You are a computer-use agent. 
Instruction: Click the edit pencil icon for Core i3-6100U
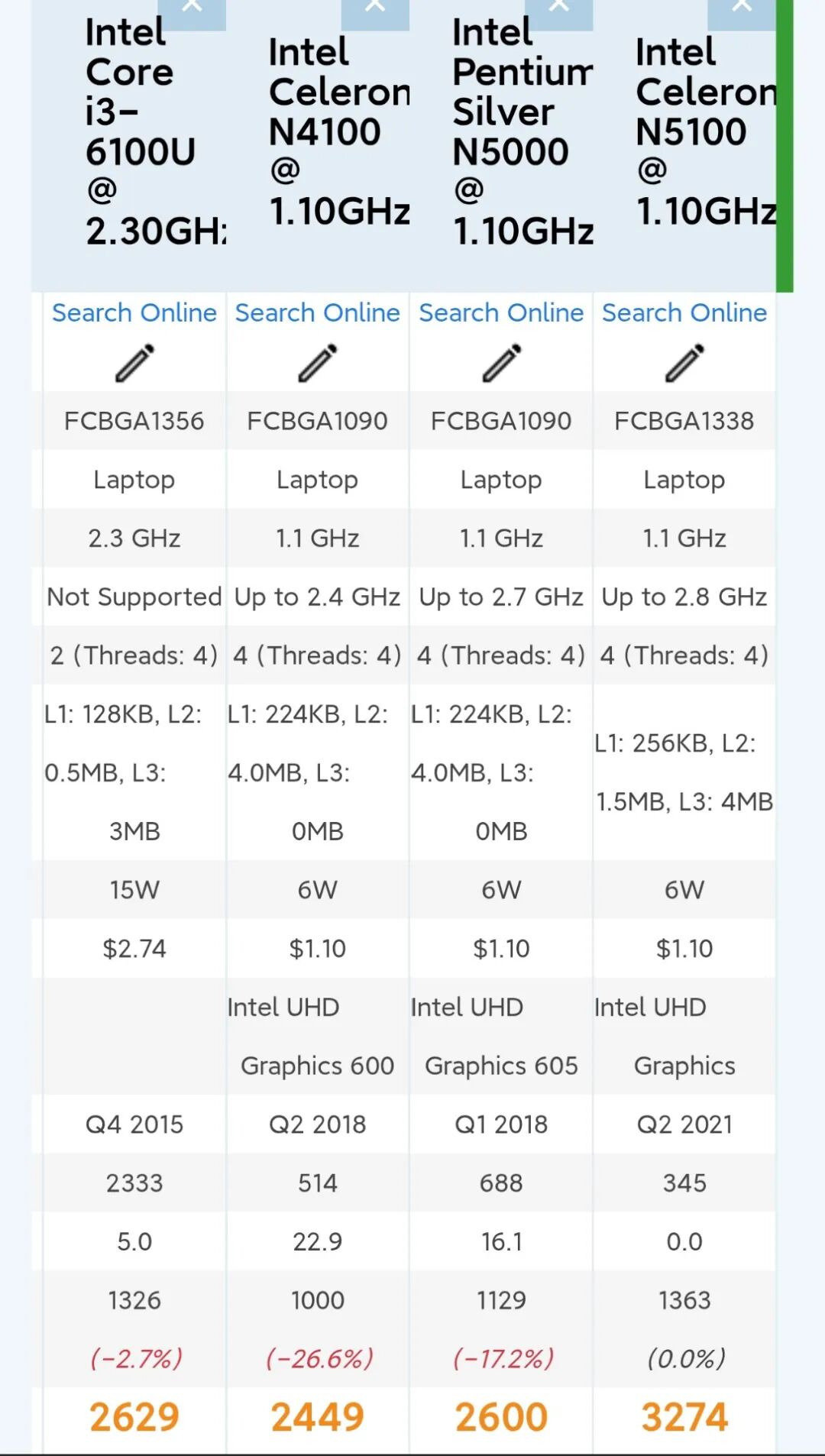[x=133, y=363]
